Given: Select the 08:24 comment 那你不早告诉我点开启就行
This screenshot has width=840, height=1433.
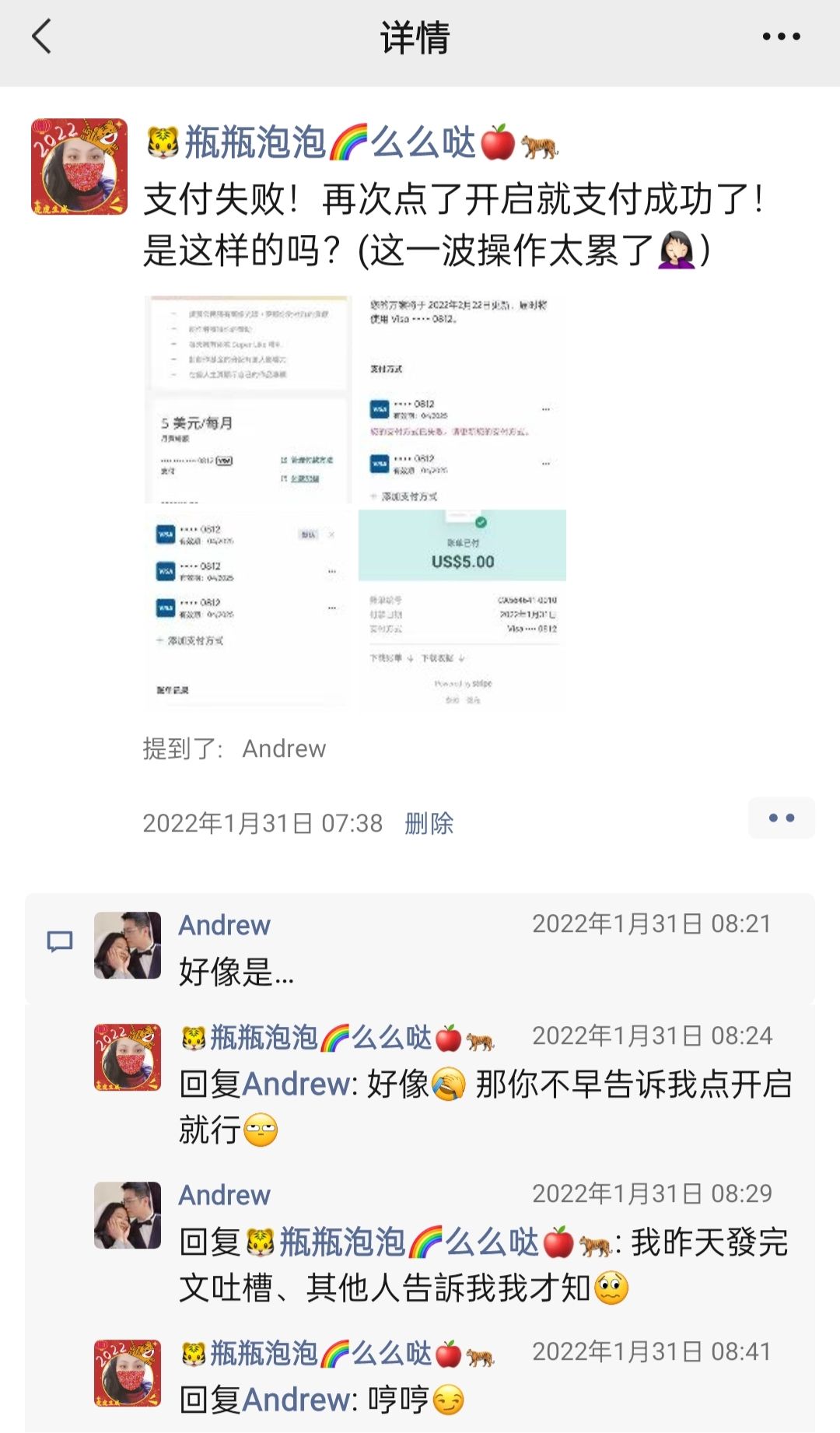Looking at the screenshot, I should pos(482,1105).
